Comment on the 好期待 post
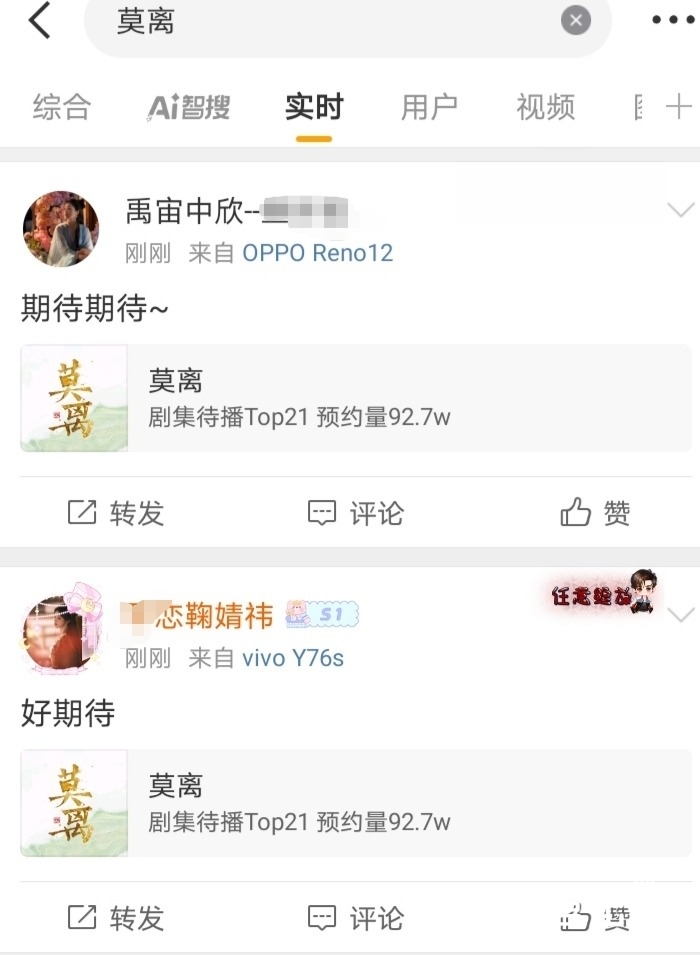This screenshot has height=955, width=700. [355, 918]
